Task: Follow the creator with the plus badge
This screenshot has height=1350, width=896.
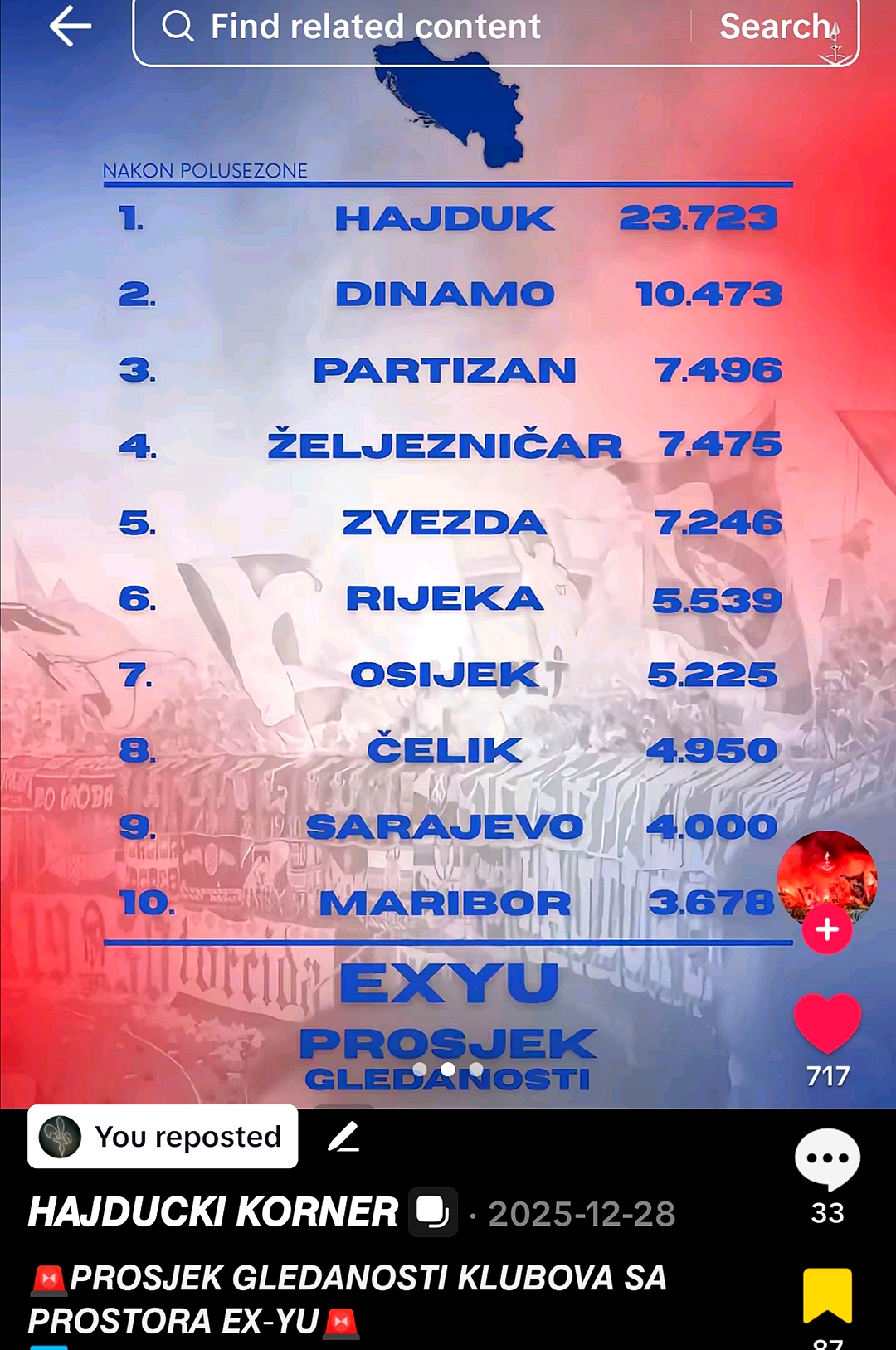Action: [826, 929]
